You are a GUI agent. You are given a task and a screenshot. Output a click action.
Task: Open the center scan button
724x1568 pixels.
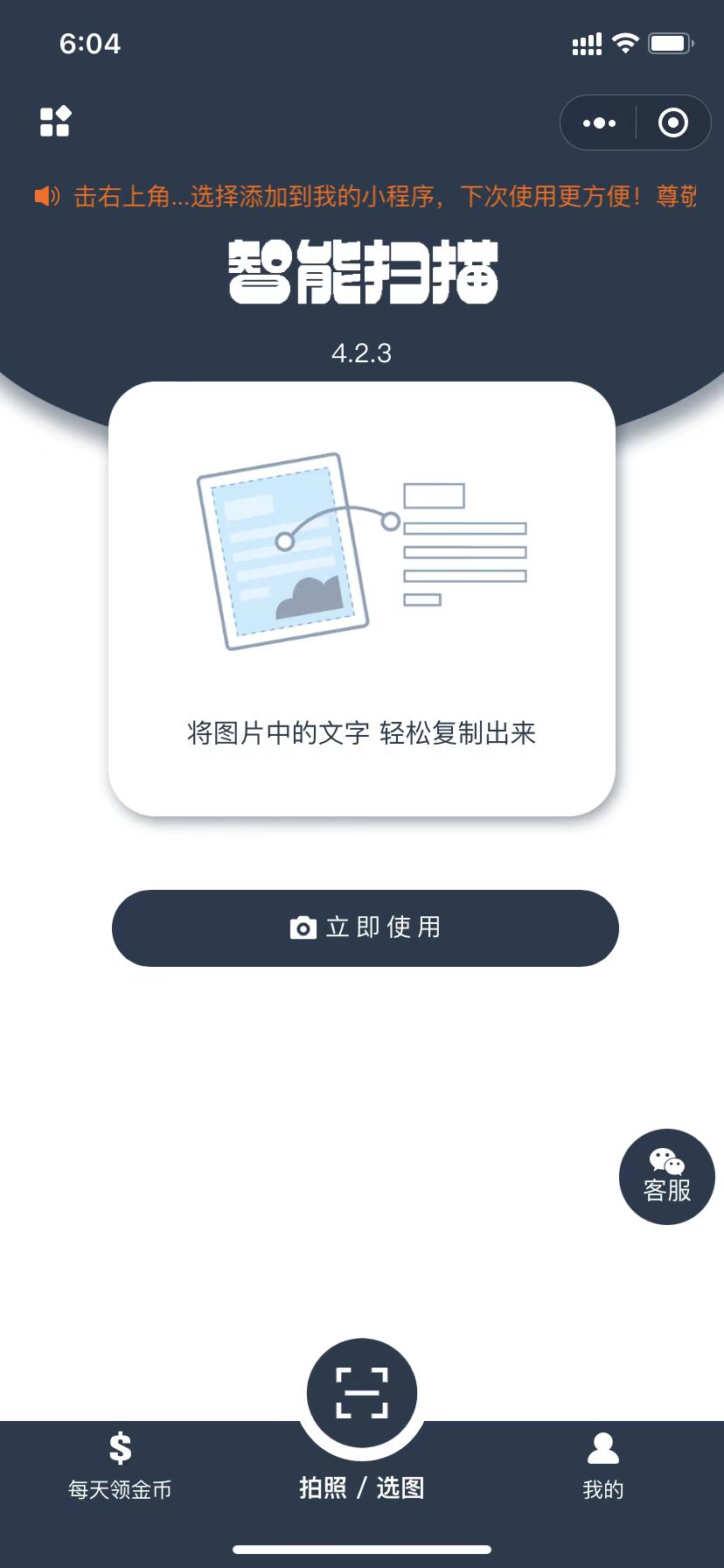click(362, 1392)
